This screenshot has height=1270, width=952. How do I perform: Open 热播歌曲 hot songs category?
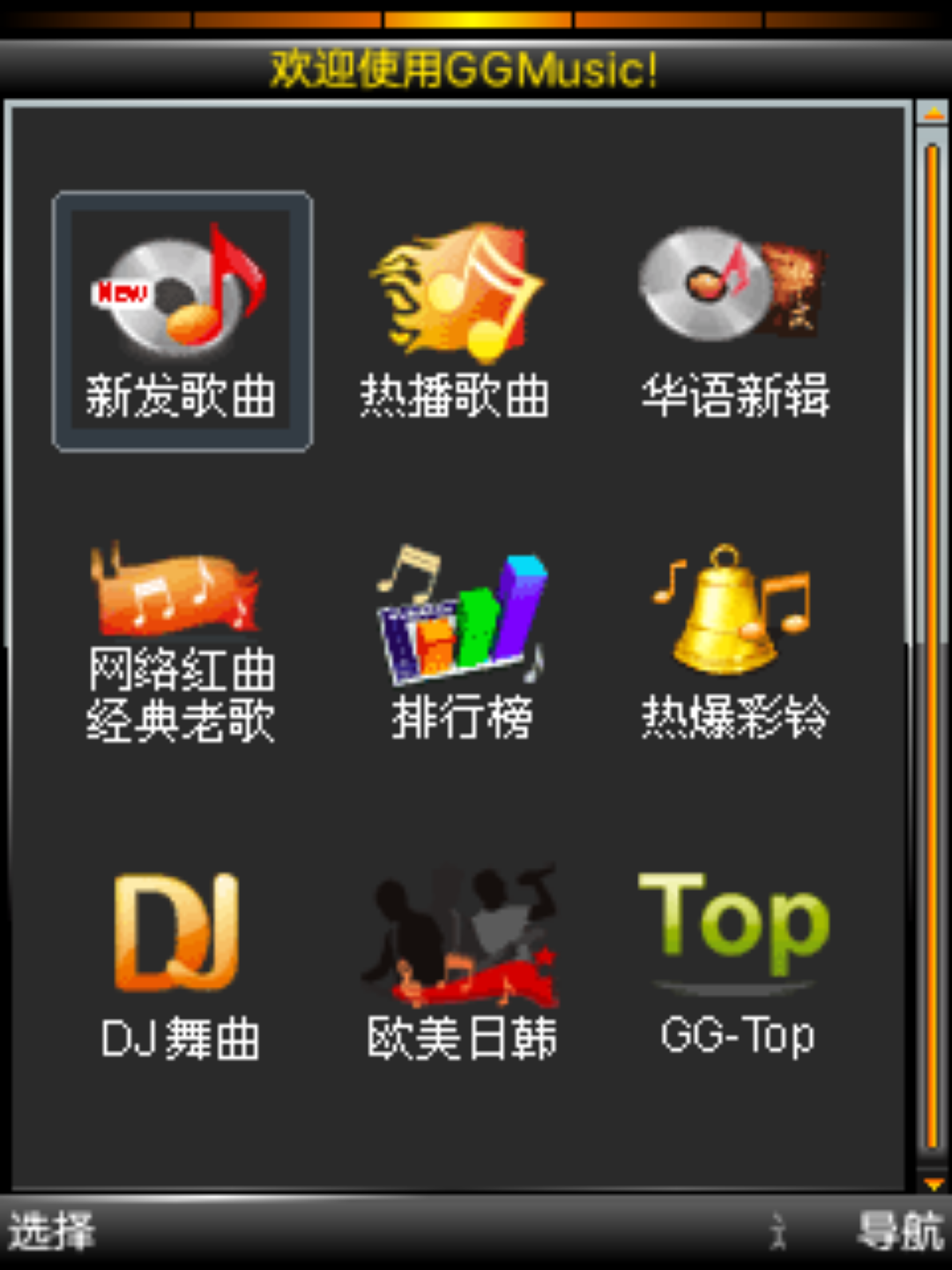455,322
